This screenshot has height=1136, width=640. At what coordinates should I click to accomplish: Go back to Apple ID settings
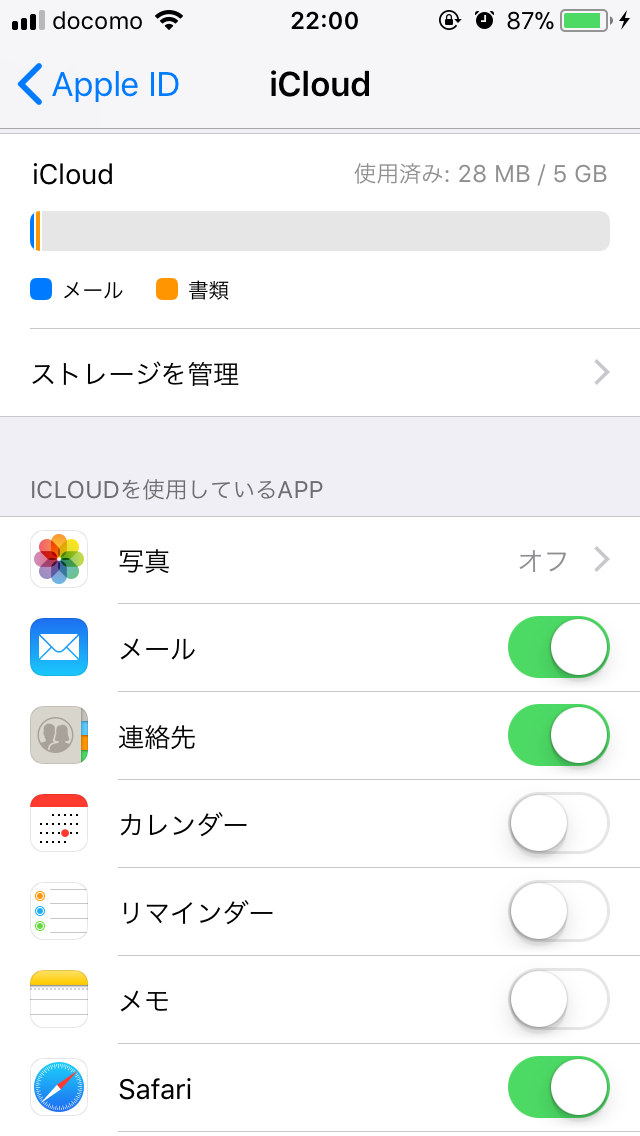(x=98, y=85)
